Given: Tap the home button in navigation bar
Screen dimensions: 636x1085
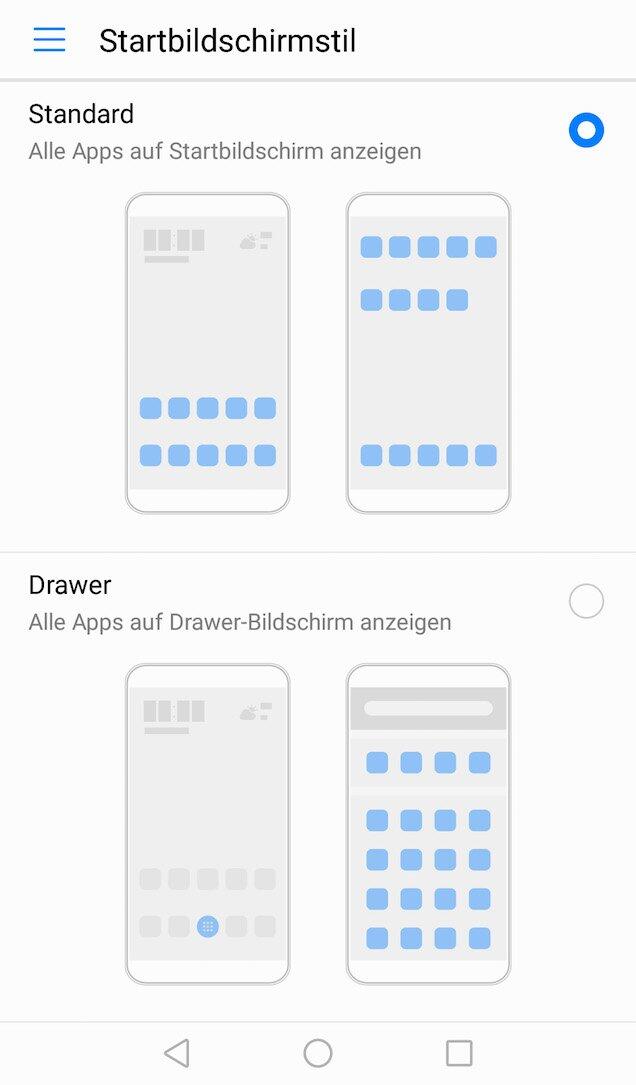Looking at the screenshot, I should (x=318, y=1053).
